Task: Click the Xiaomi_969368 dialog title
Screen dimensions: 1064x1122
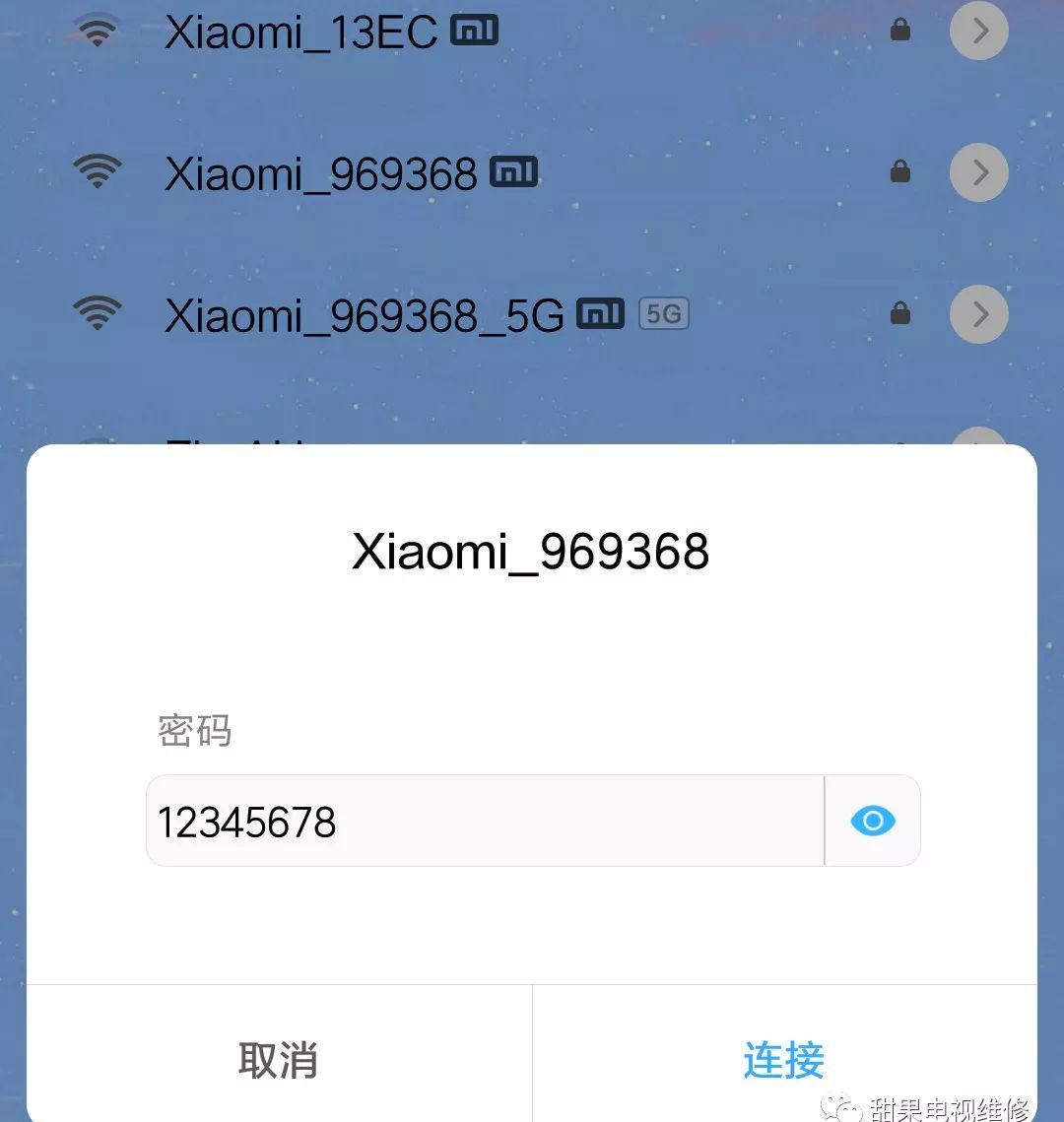Action: click(x=532, y=552)
